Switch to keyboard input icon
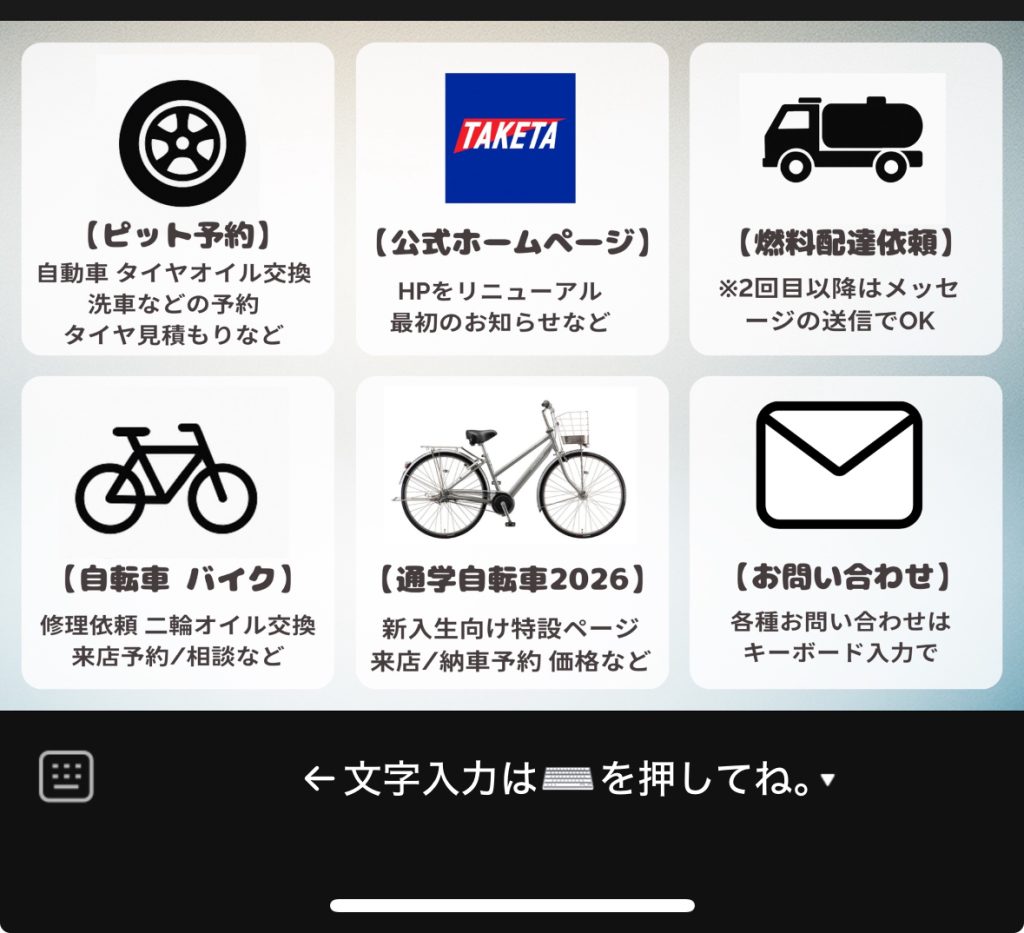 (x=66, y=776)
